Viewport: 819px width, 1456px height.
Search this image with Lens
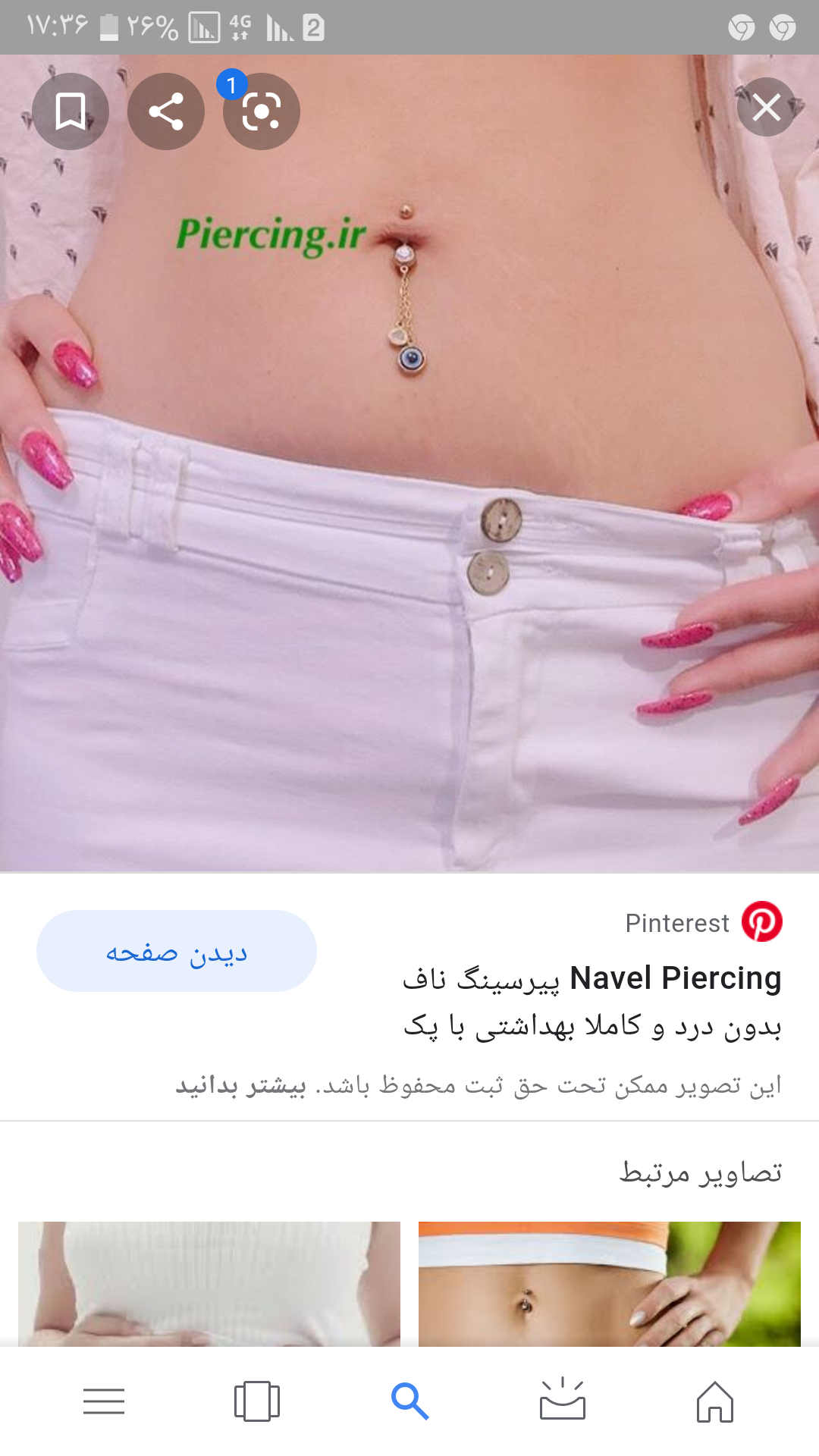pyautogui.click(x=262, y=111)
